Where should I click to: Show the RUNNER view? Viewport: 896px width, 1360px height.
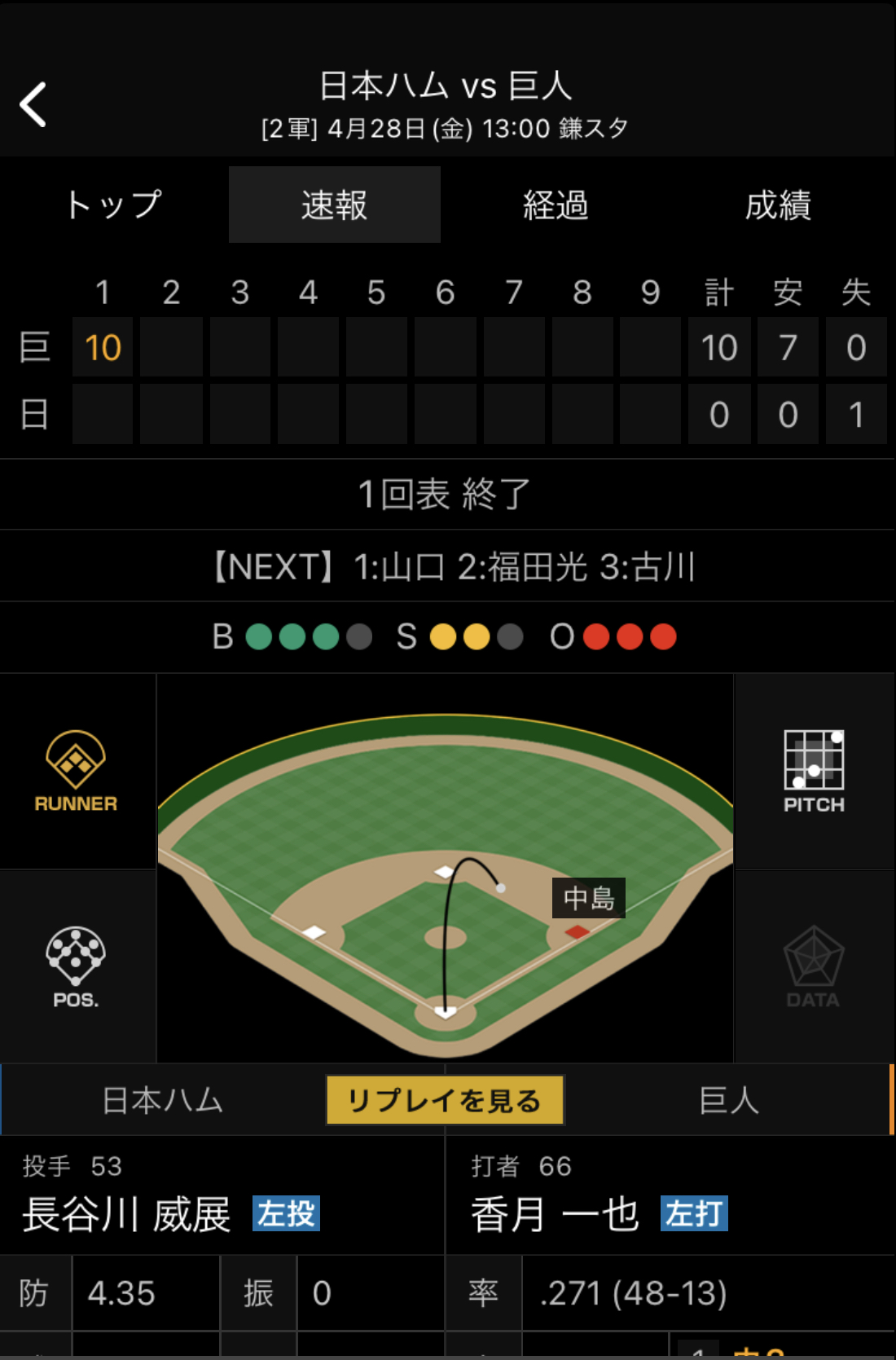(77, 771)
